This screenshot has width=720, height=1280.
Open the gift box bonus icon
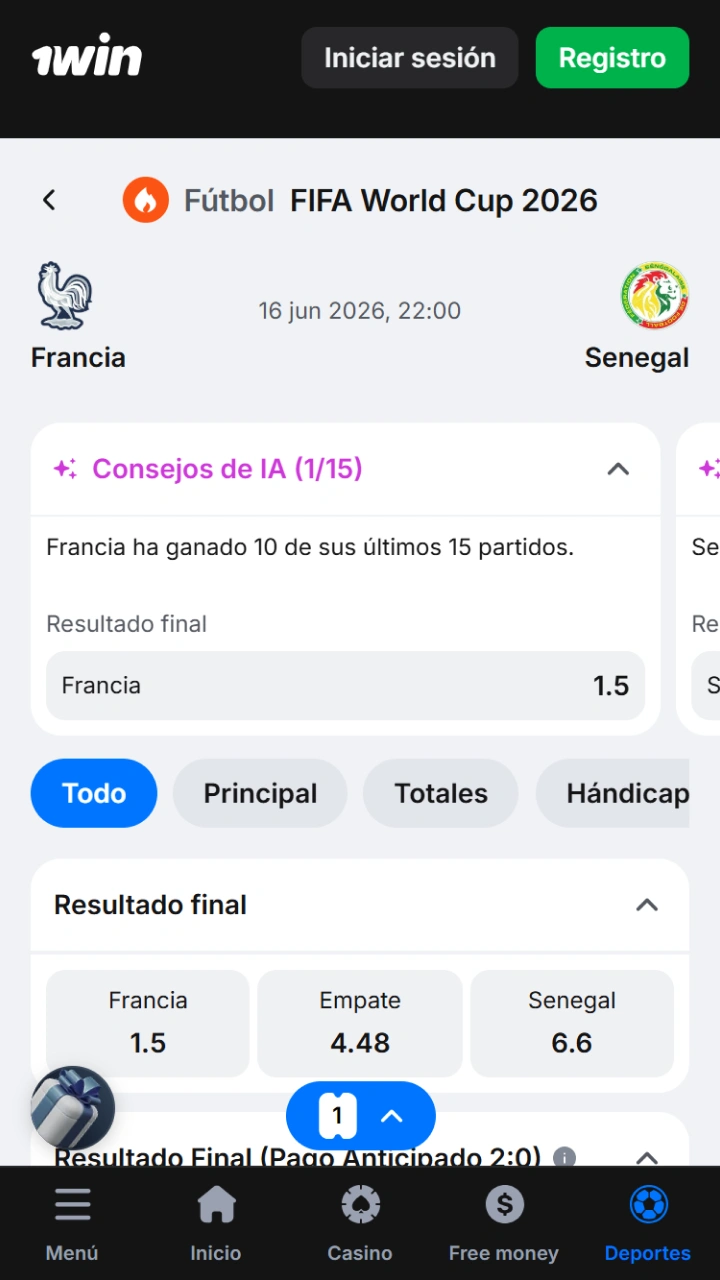73,1108
